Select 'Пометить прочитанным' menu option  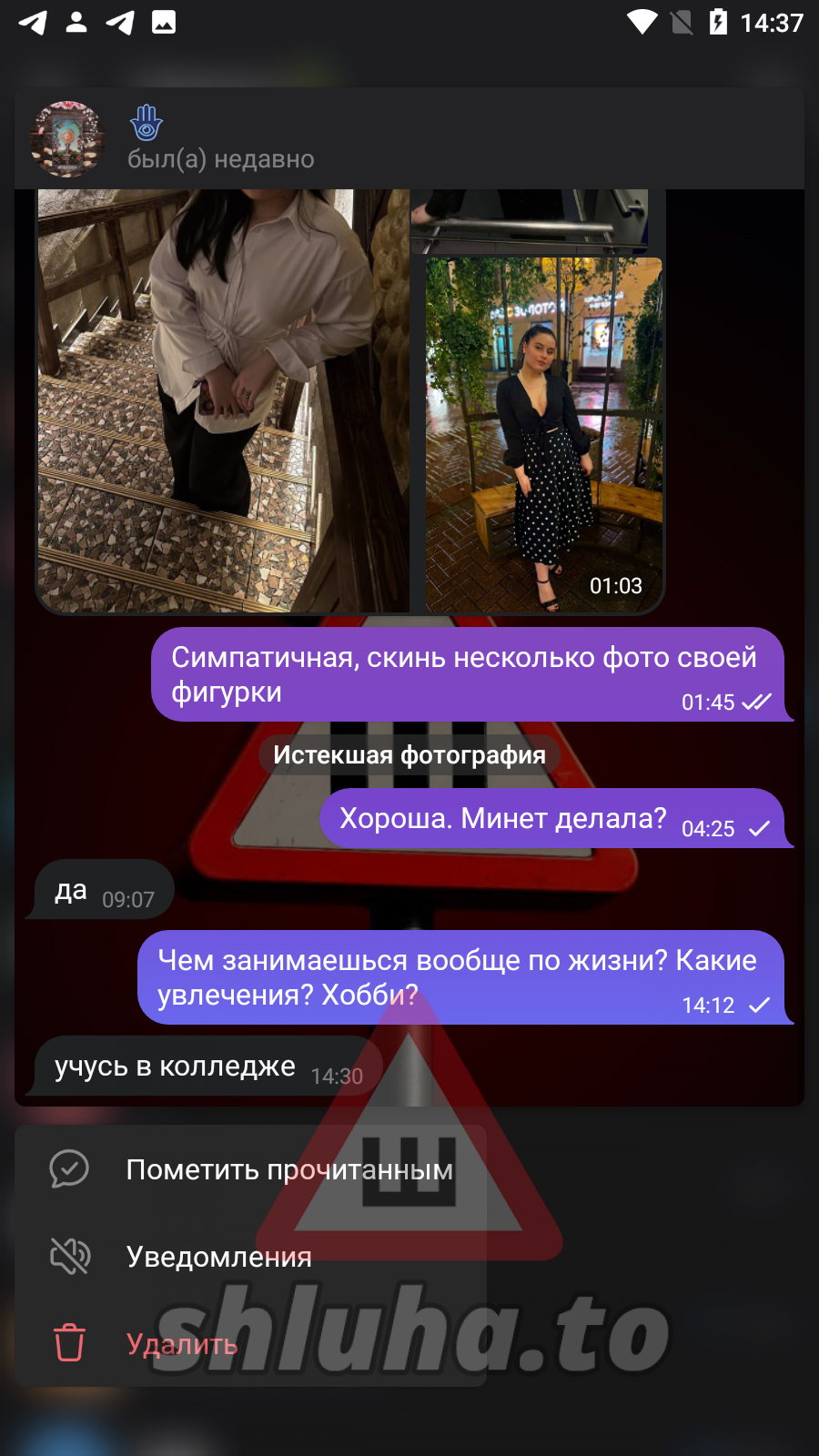[x=250, y=1169]
